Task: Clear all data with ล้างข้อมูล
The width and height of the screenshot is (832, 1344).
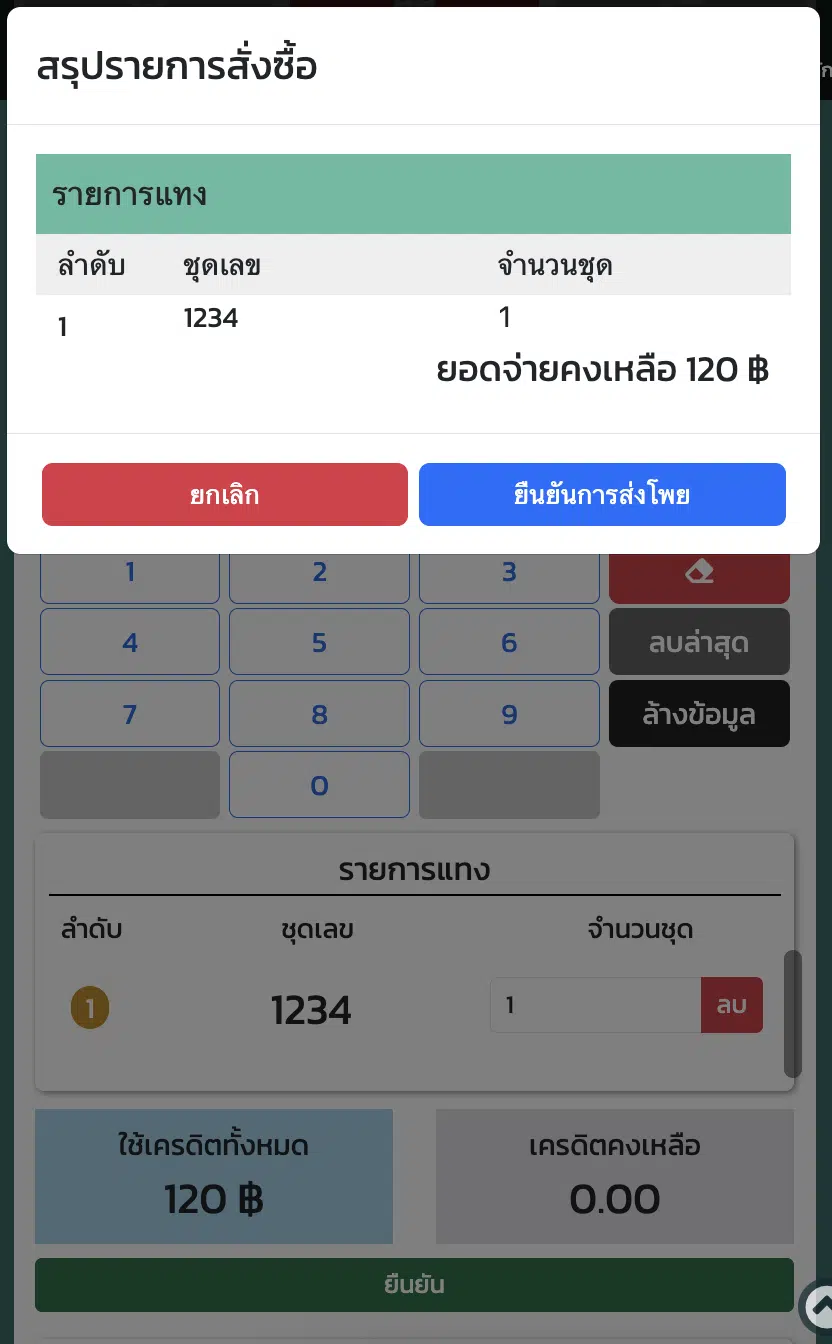Action: click(x=699, y=714)
